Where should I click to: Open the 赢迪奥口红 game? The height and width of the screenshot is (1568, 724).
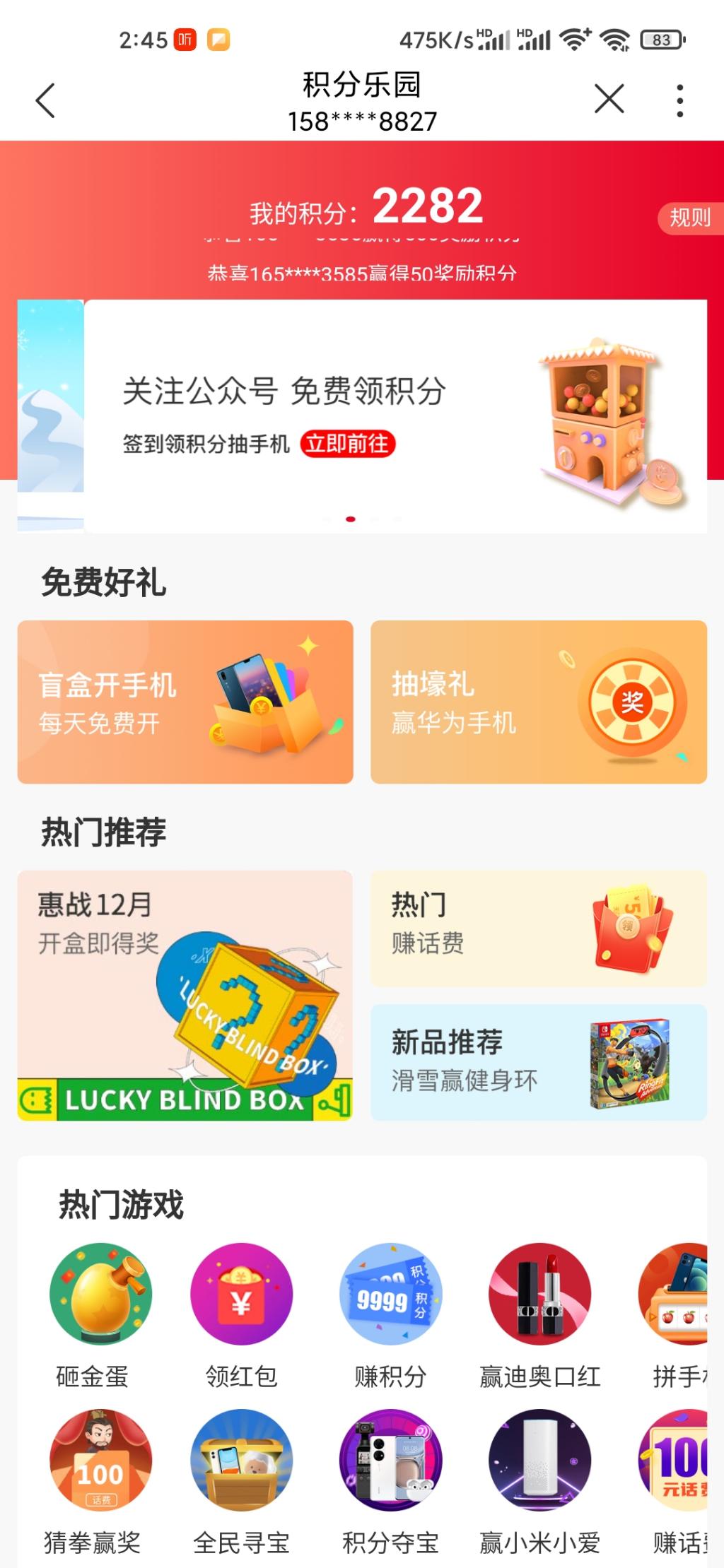pyautogui.click(x=540, y=1294)
